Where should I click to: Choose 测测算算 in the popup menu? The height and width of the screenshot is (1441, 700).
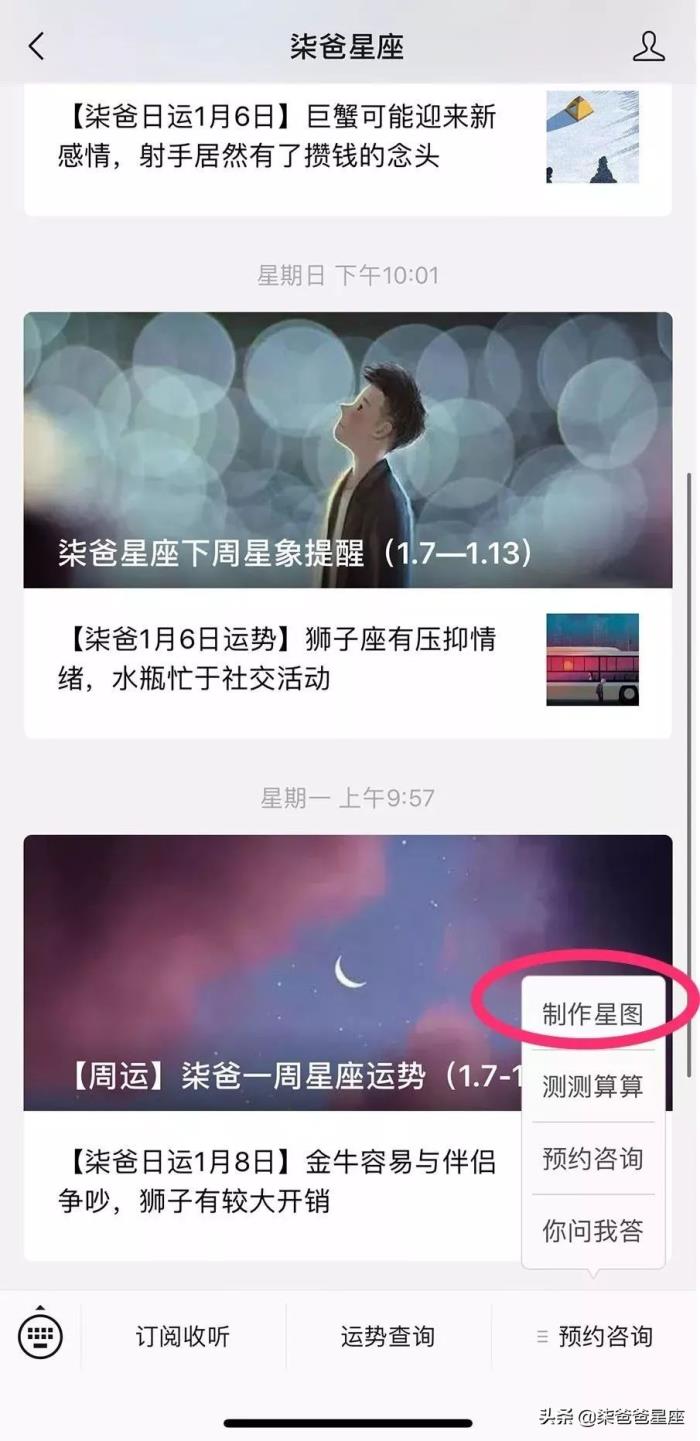pos(592,1086)
